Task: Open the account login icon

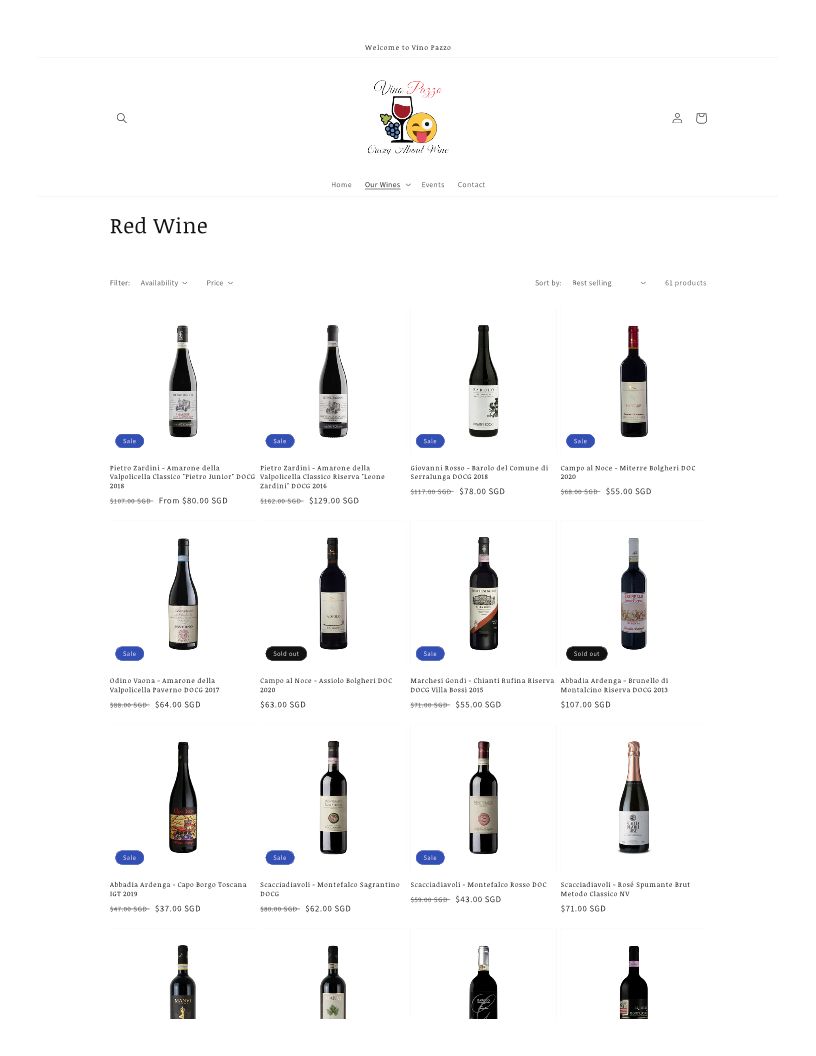Action: click(677, 118)
